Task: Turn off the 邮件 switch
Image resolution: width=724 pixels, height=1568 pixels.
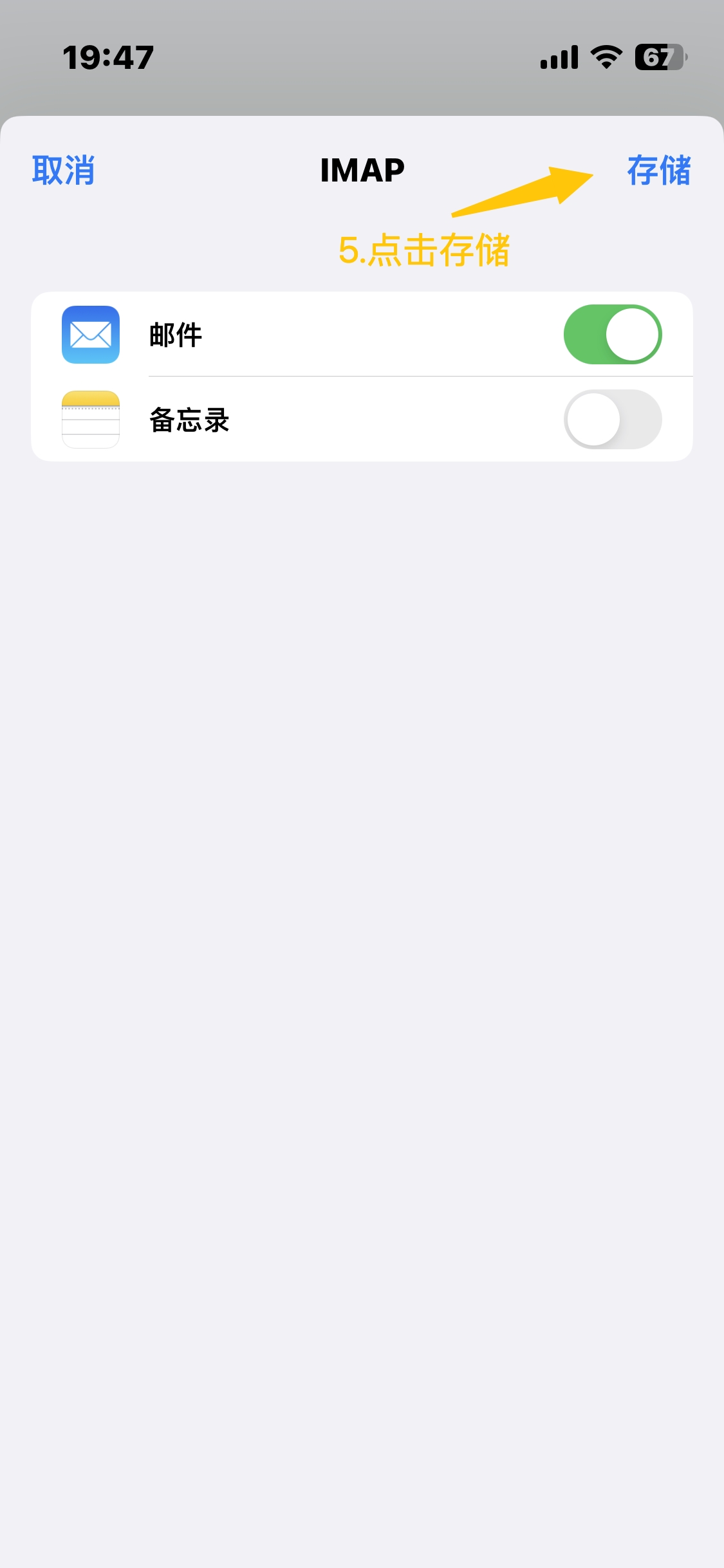Action: (x=612, y=335)
